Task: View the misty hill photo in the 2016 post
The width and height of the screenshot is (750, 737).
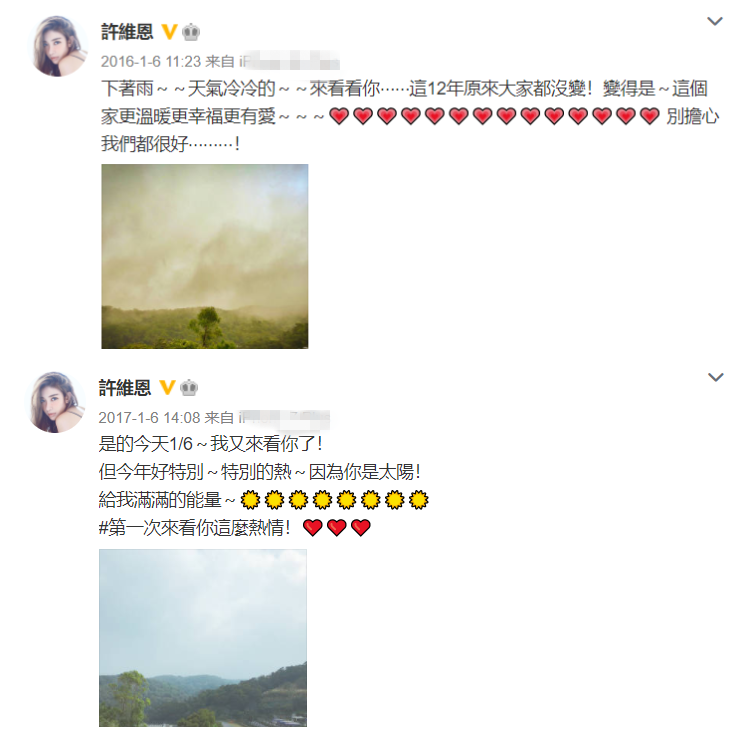Action: [205, 256]
